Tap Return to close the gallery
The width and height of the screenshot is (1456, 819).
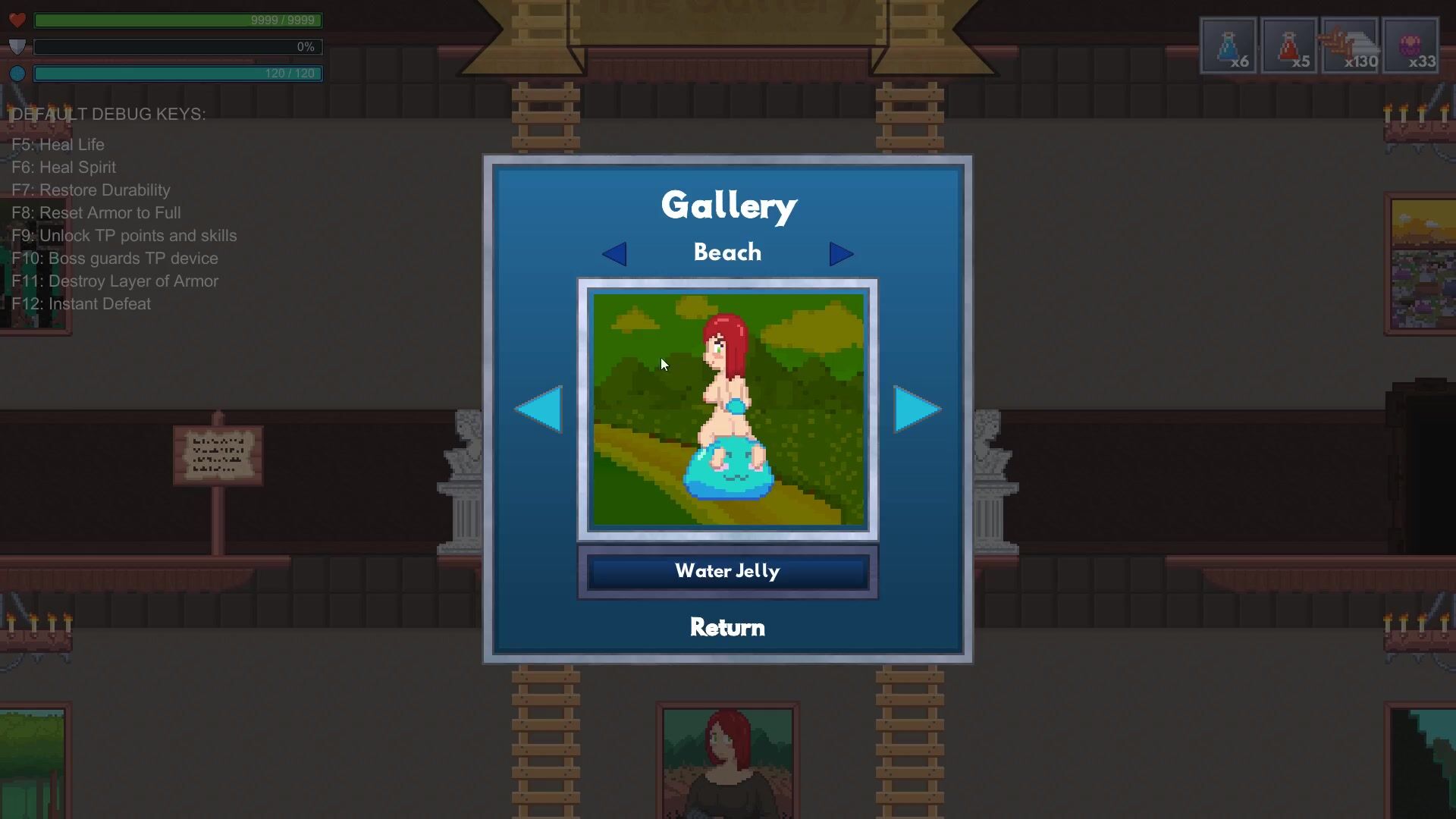pos(727,628)
